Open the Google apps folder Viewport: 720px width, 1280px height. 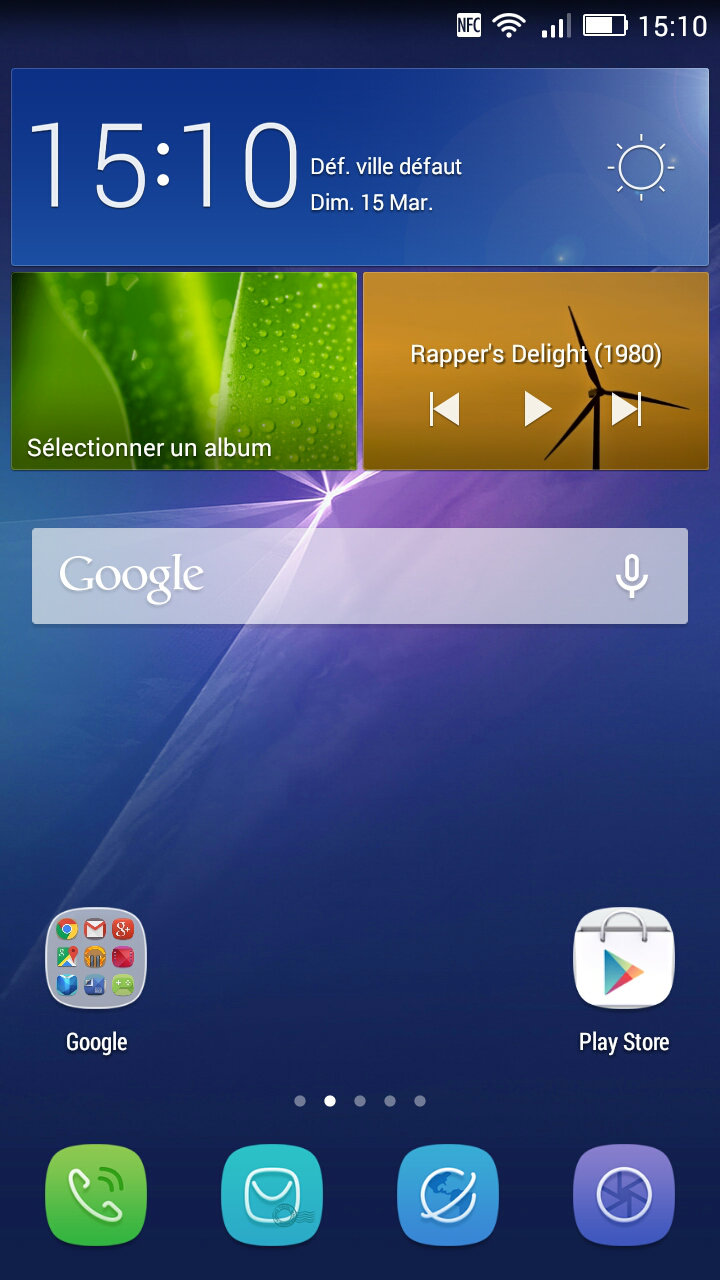point(96,960)
